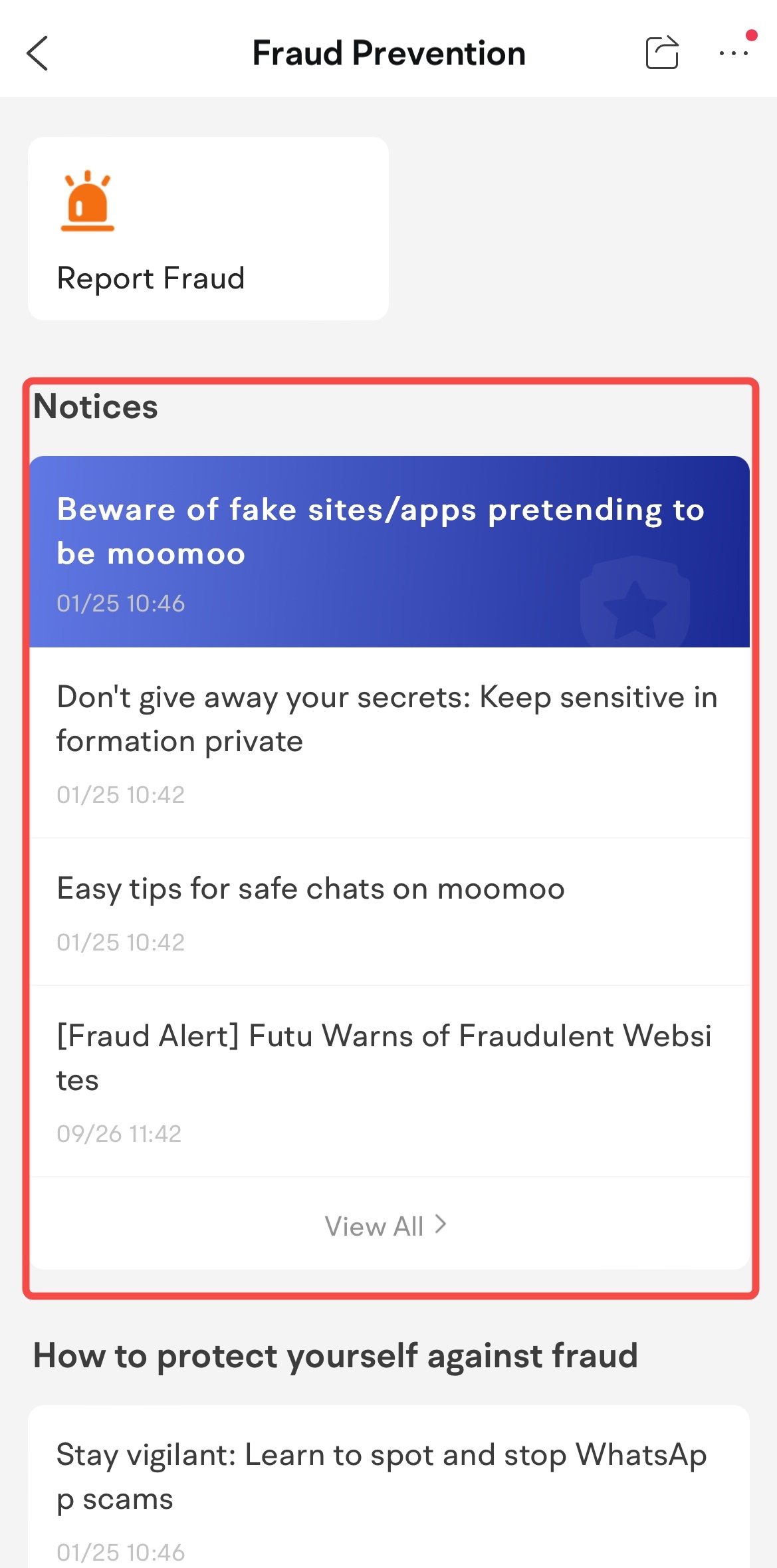Open notice about keeping sensitive information private
777x1568 pixels.
pos(389,741)
